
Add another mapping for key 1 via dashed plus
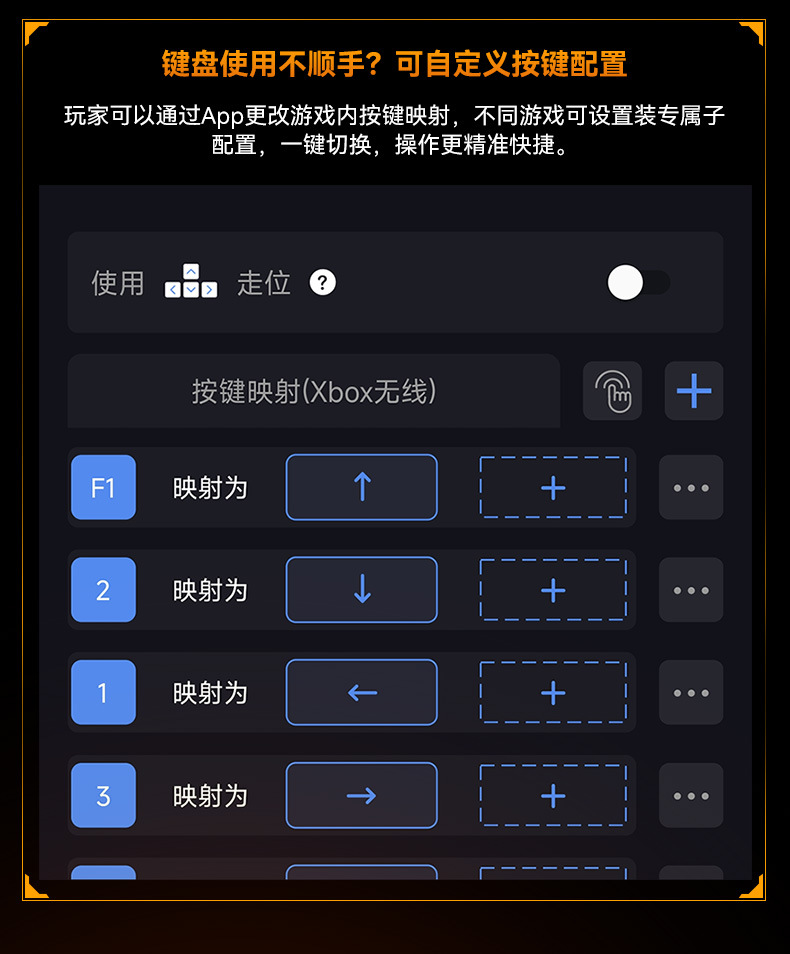(552, 692)
